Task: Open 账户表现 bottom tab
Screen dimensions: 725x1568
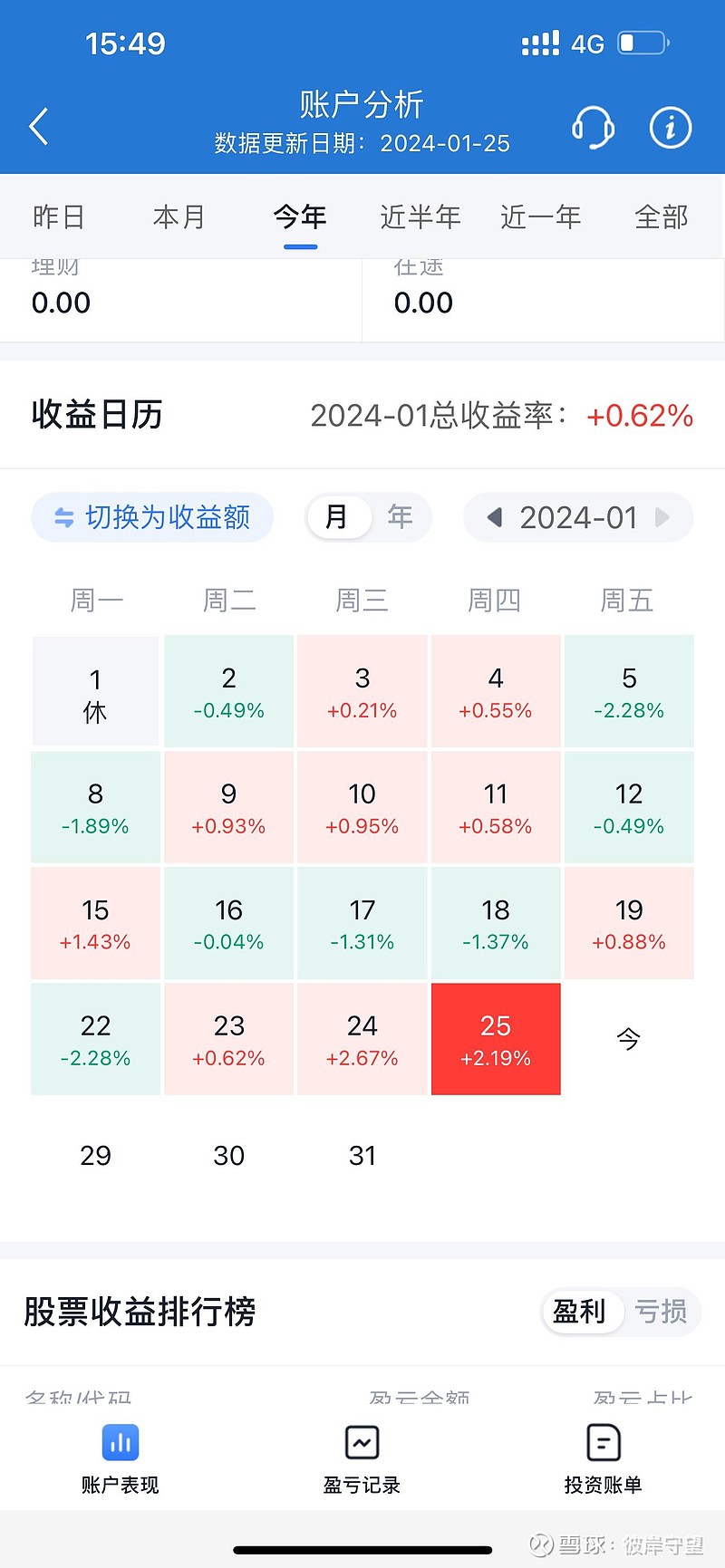Action: pyautogui.click(x=120, y=1458)
